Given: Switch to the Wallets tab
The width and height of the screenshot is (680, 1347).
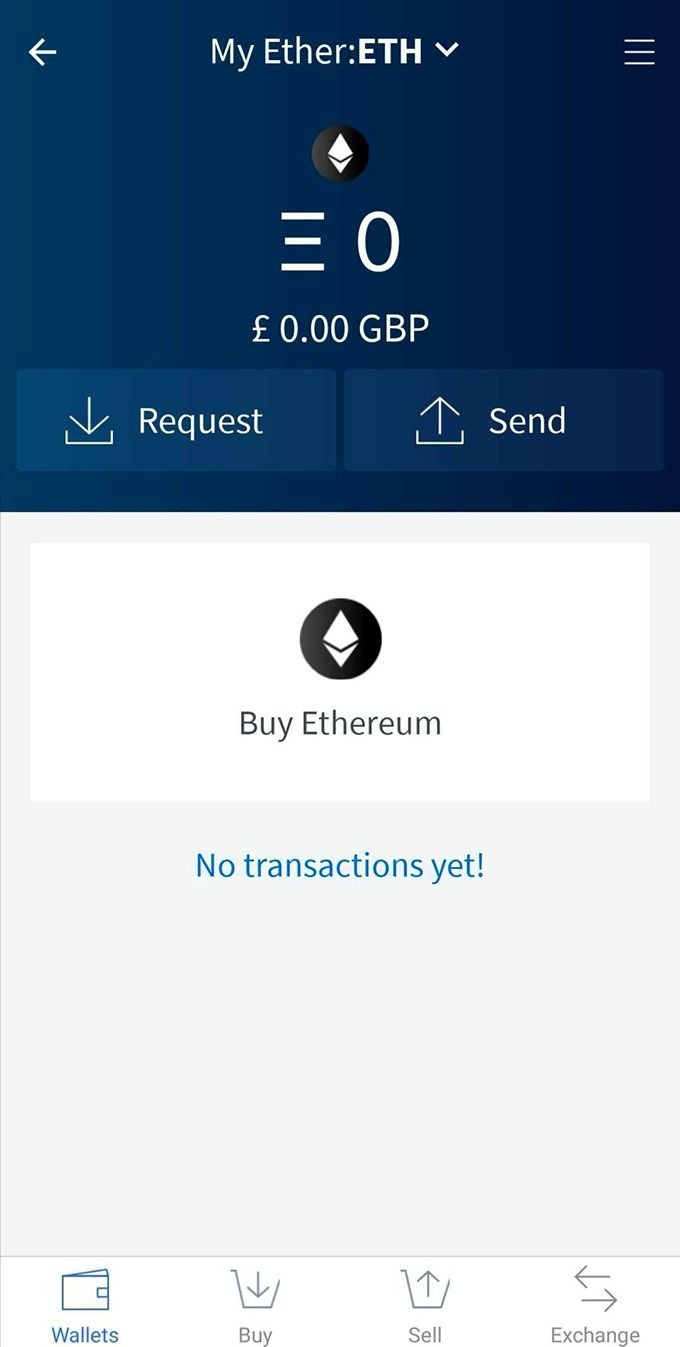Looking at the screenshot, I should tap(85, 1304).
